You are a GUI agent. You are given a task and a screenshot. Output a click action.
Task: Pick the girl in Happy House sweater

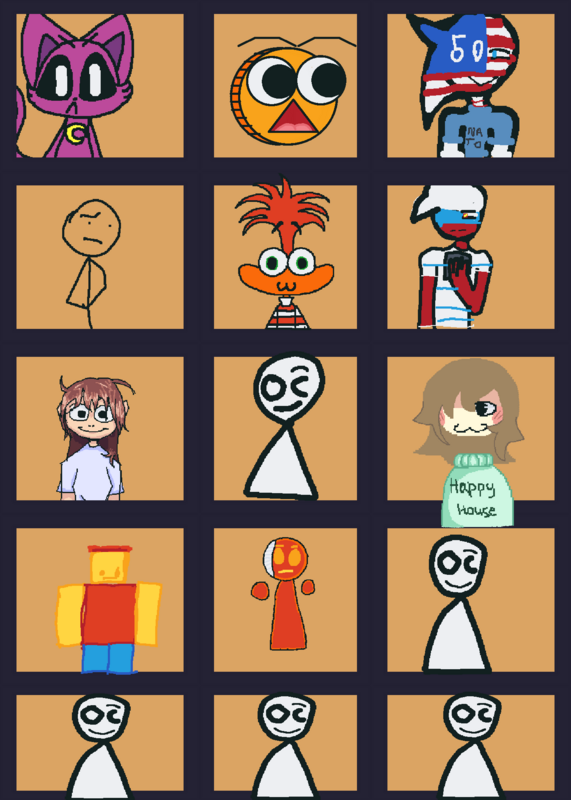pyautogui.click(x=470, y=429)
